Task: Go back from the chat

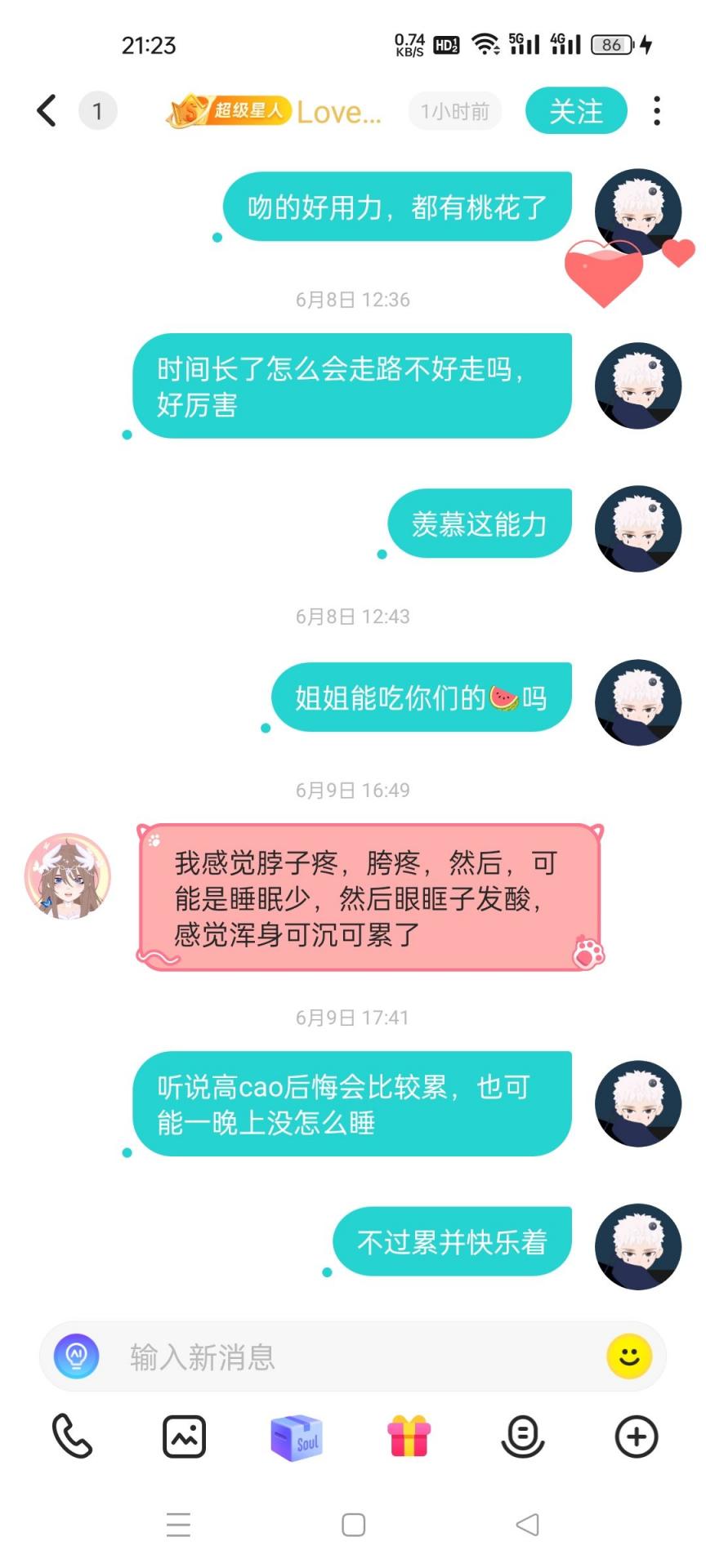Action: coord(47,111)
